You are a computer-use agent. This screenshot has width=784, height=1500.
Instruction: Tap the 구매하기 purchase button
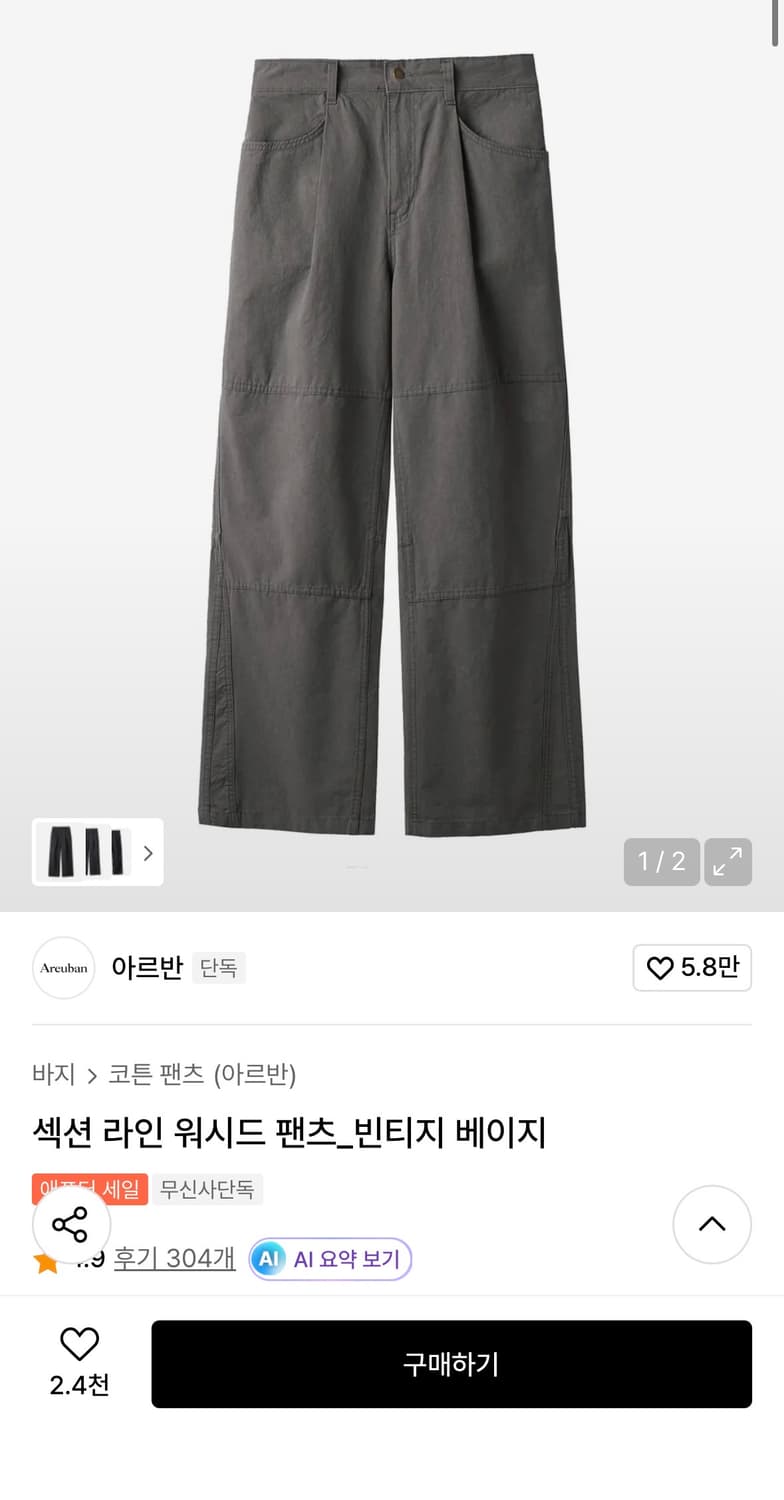[452, 1364]
